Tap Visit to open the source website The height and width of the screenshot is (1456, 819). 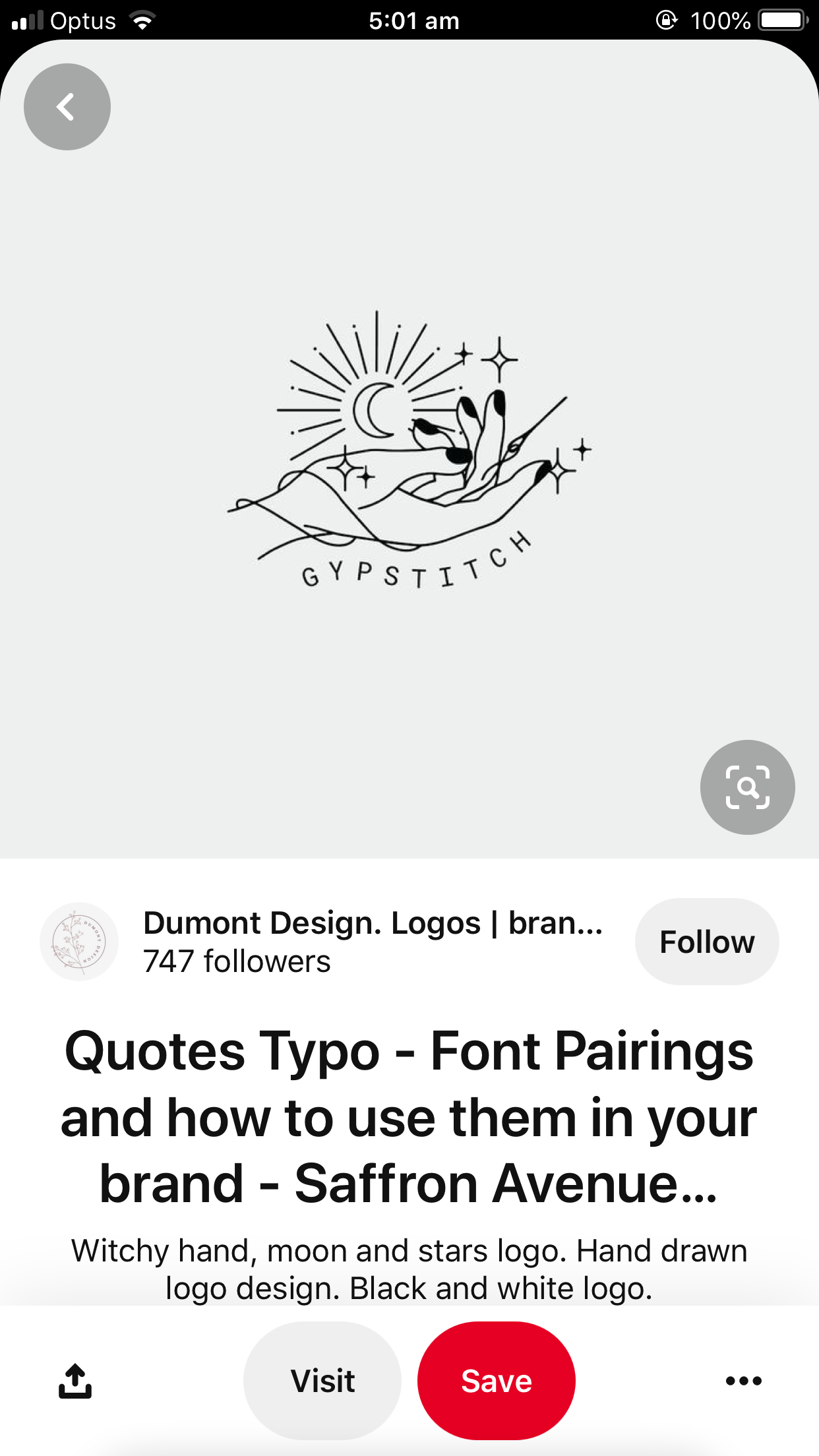pyautogui.click(x=322, y=1381)
